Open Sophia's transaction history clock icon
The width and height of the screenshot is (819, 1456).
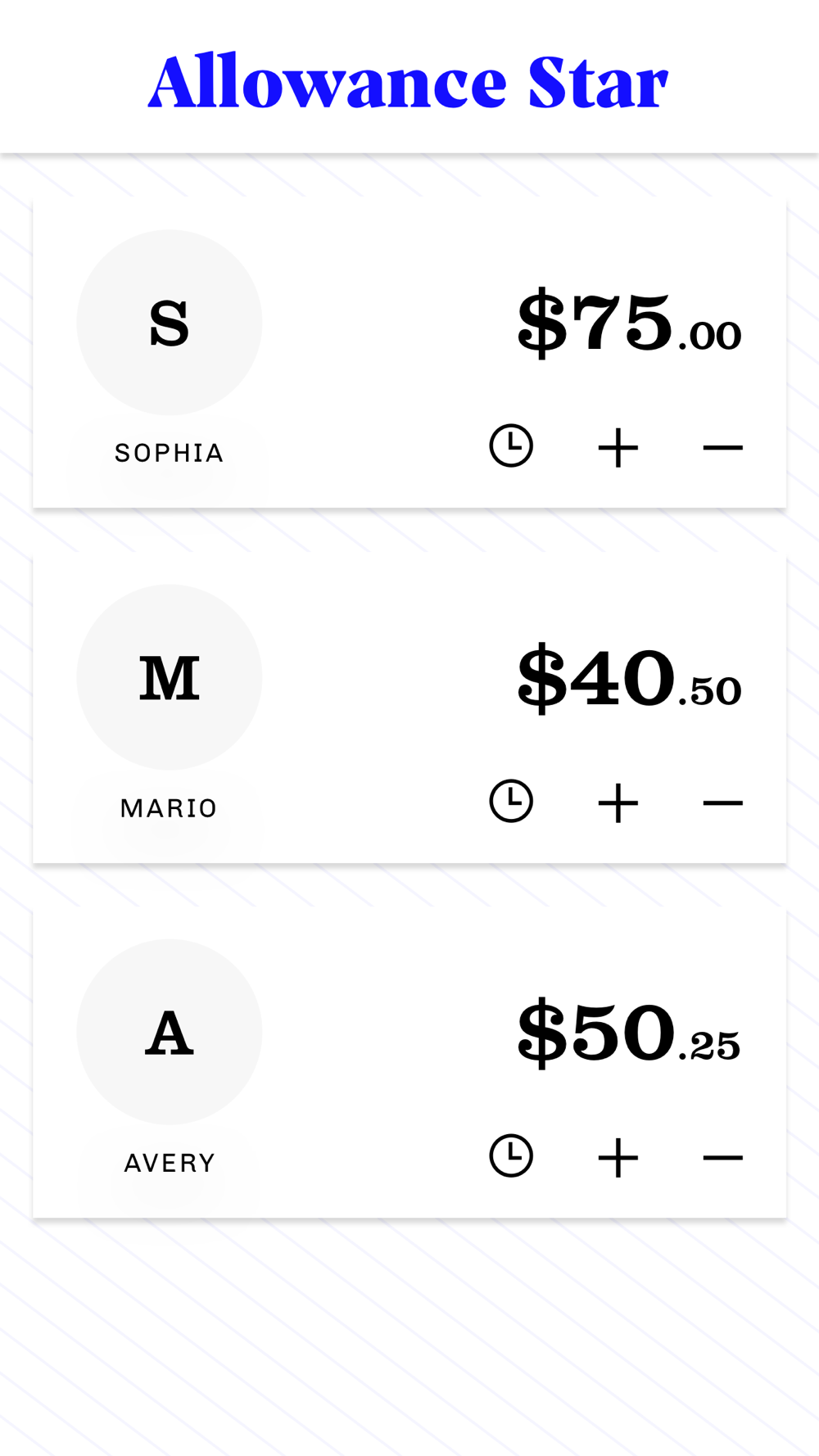(511, 446)
